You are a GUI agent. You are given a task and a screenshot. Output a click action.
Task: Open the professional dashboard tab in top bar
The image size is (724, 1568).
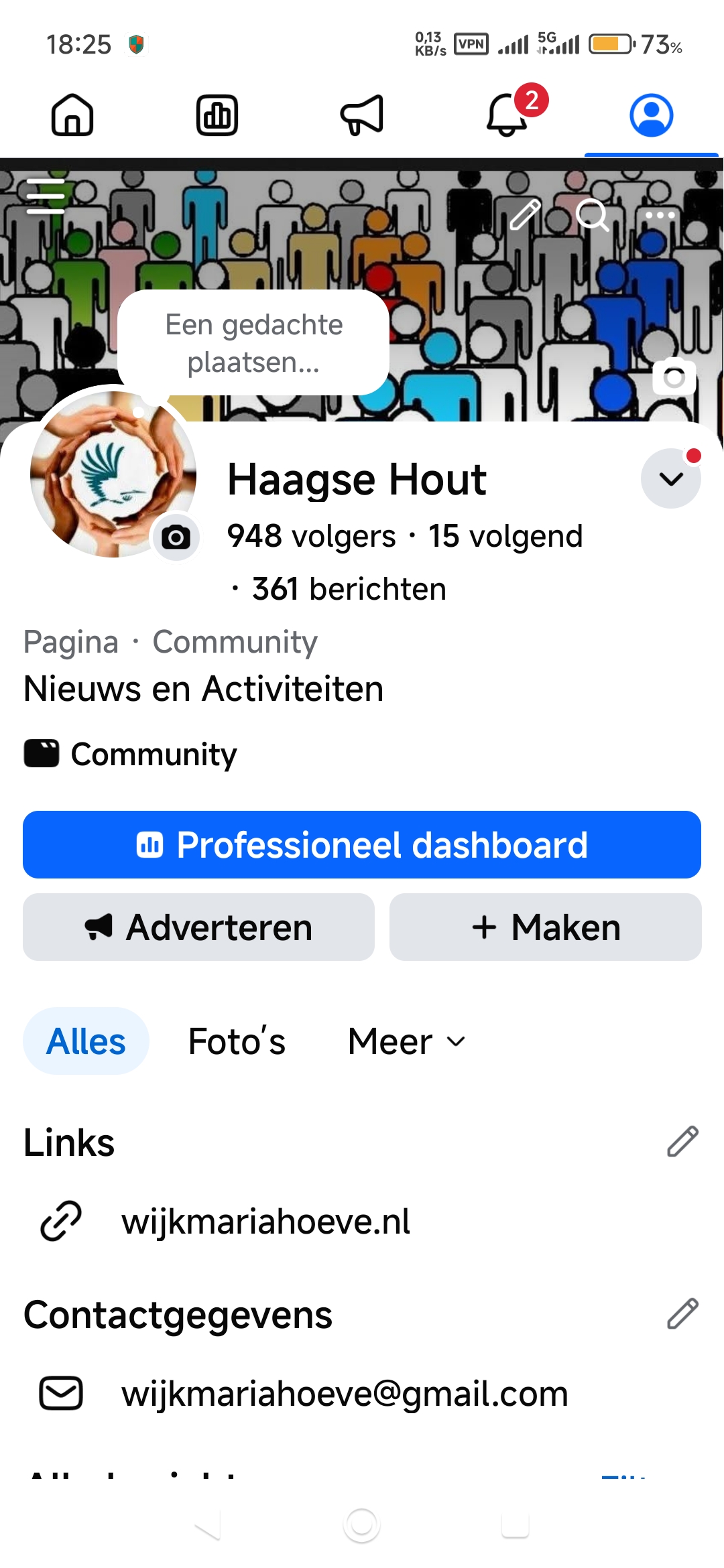(x=217, y=115)
